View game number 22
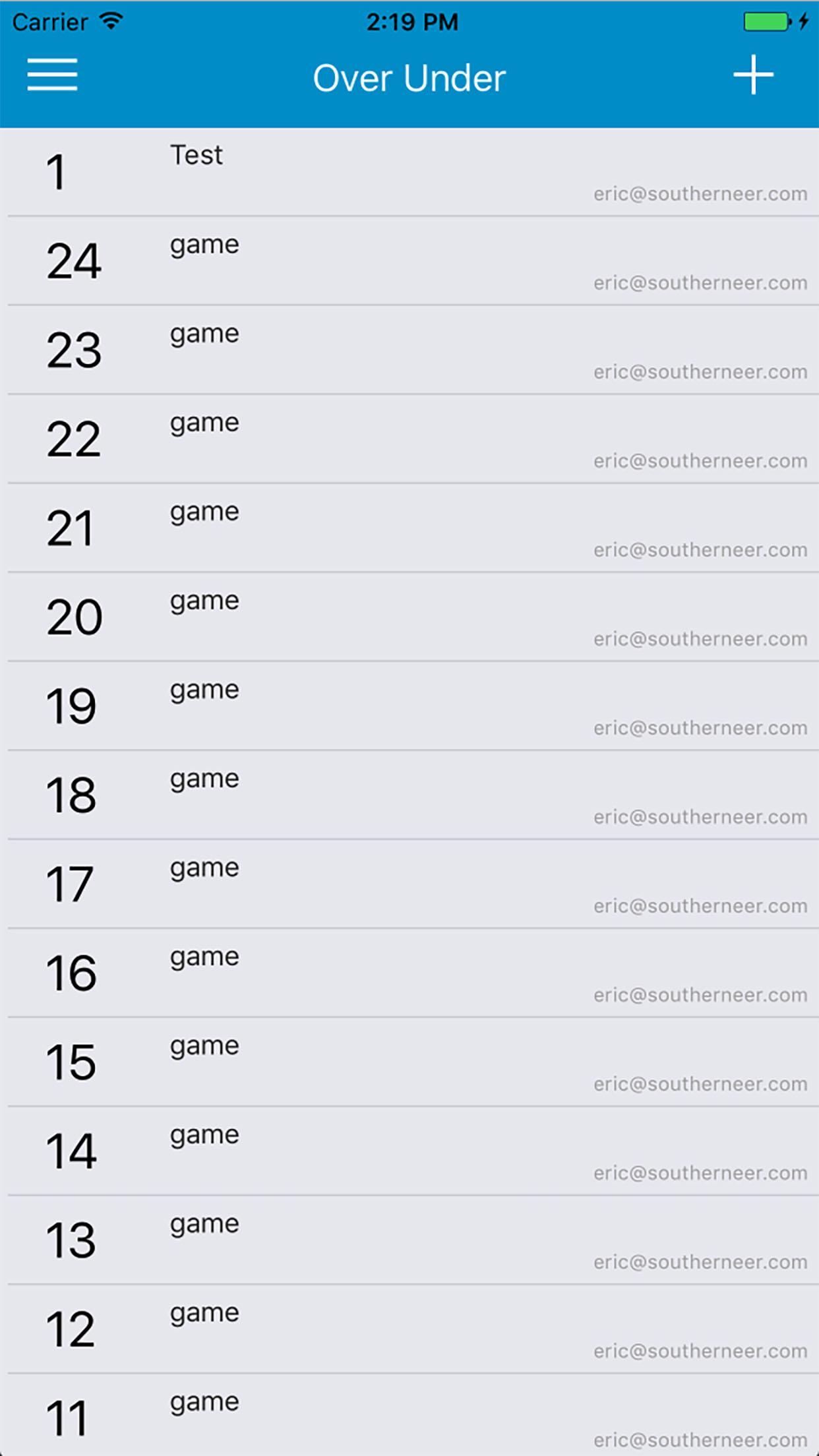 [409, 439]
